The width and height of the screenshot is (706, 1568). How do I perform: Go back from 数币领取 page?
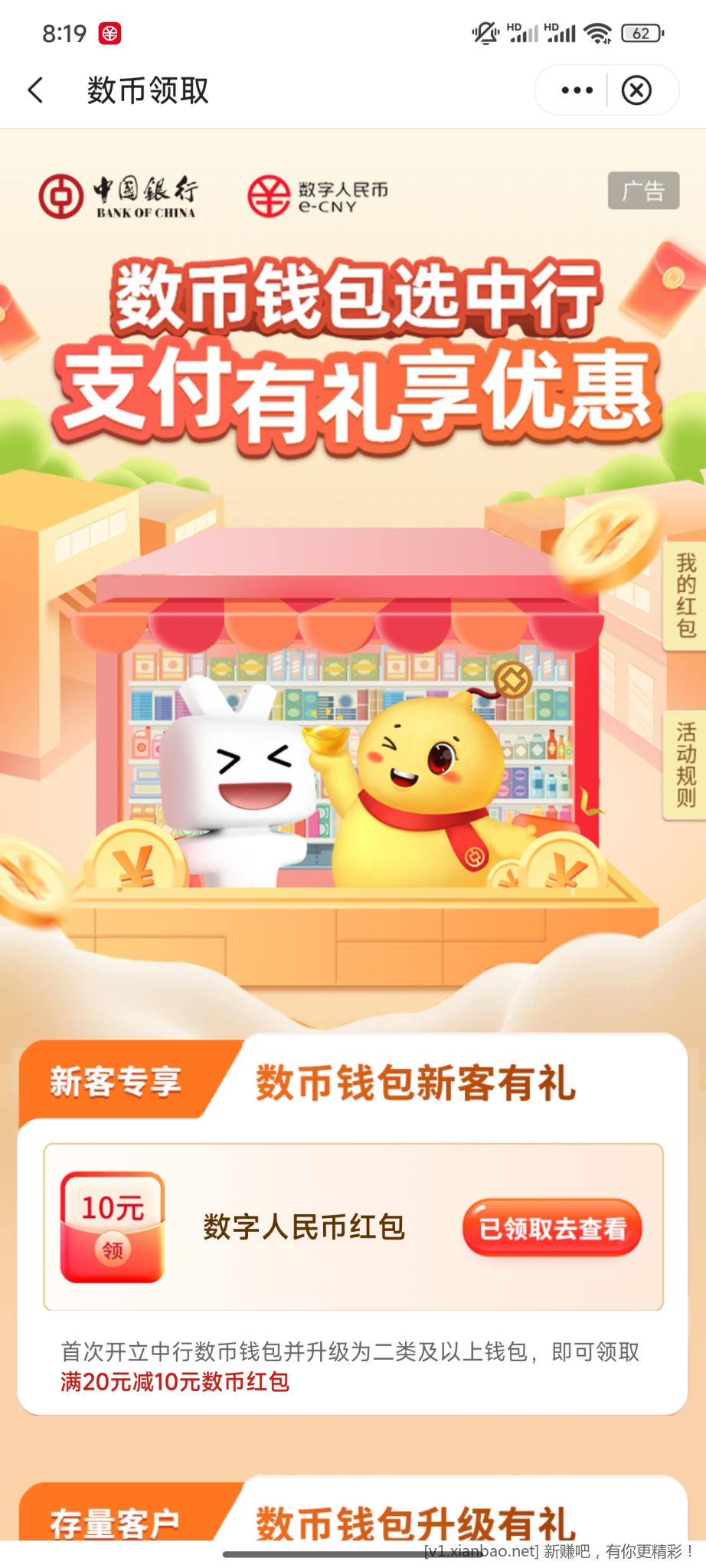point(36,90)
